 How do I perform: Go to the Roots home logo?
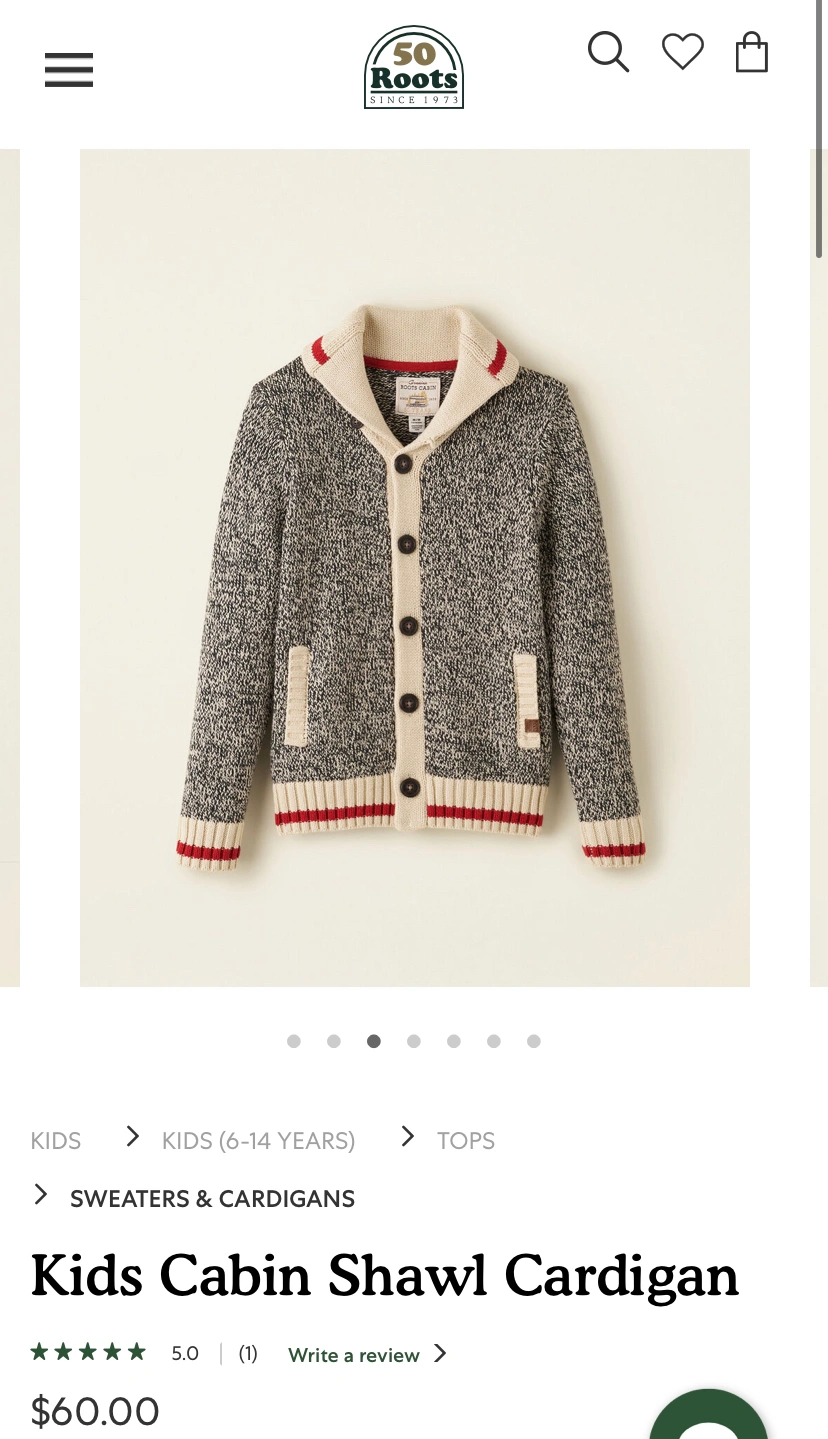[x=414, y=67]
